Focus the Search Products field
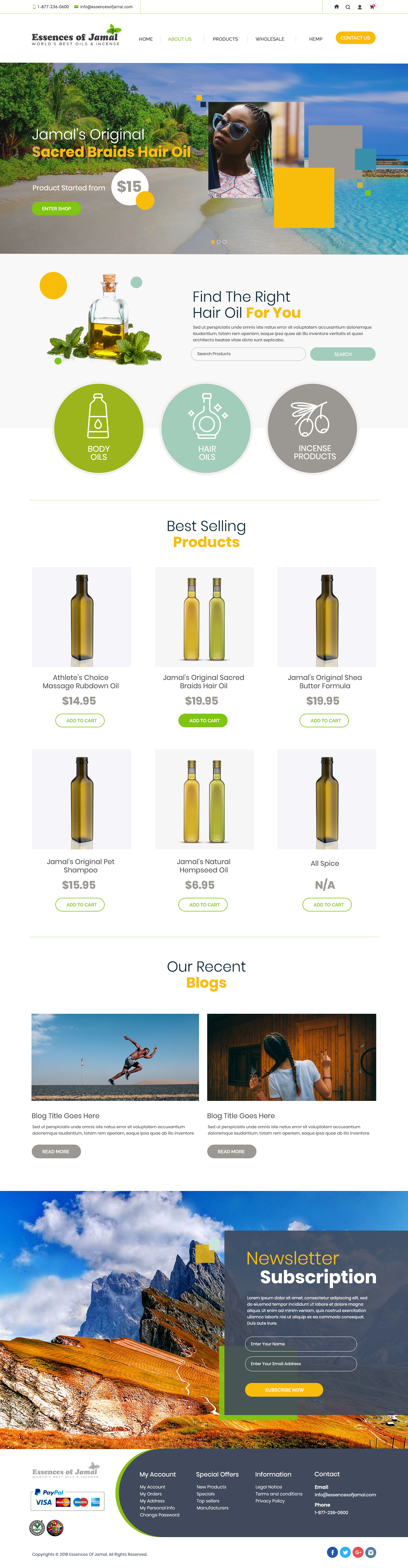The width and height of the screenshot is (408, 1568). (248, 354)
